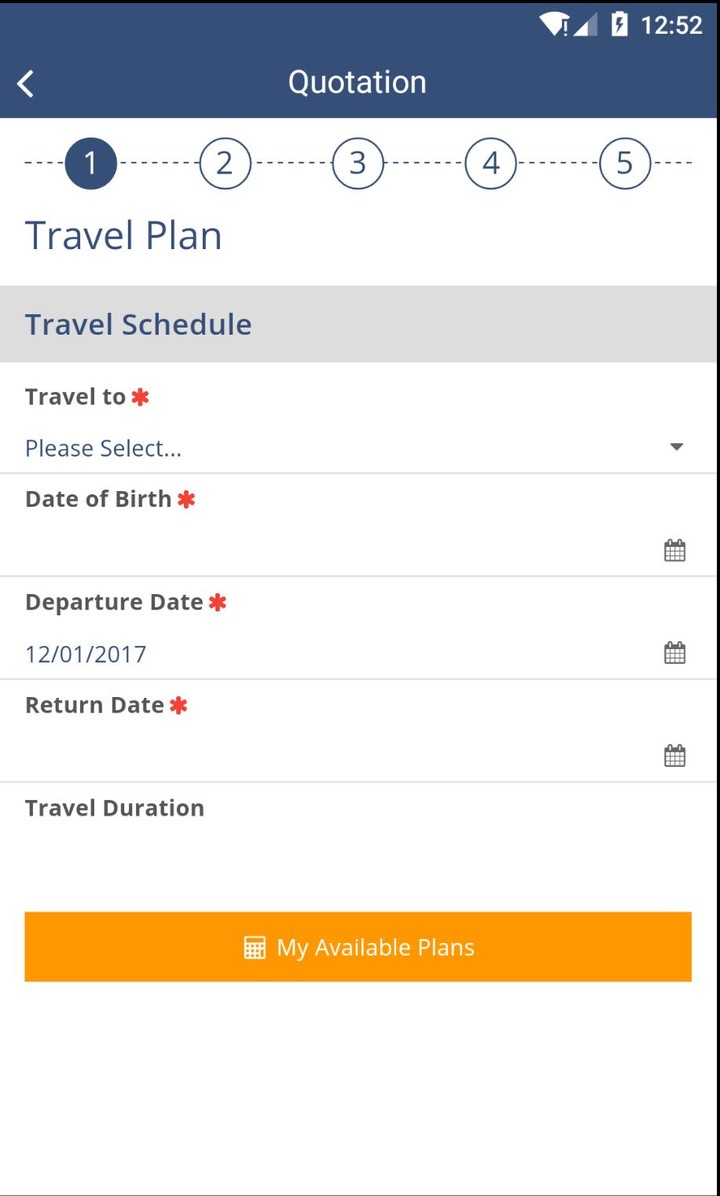Image resolution: width=720 pixels, height=1196 pixels.
Task: Open the Return Date calendar picker icon
Action: pos(675,754)
